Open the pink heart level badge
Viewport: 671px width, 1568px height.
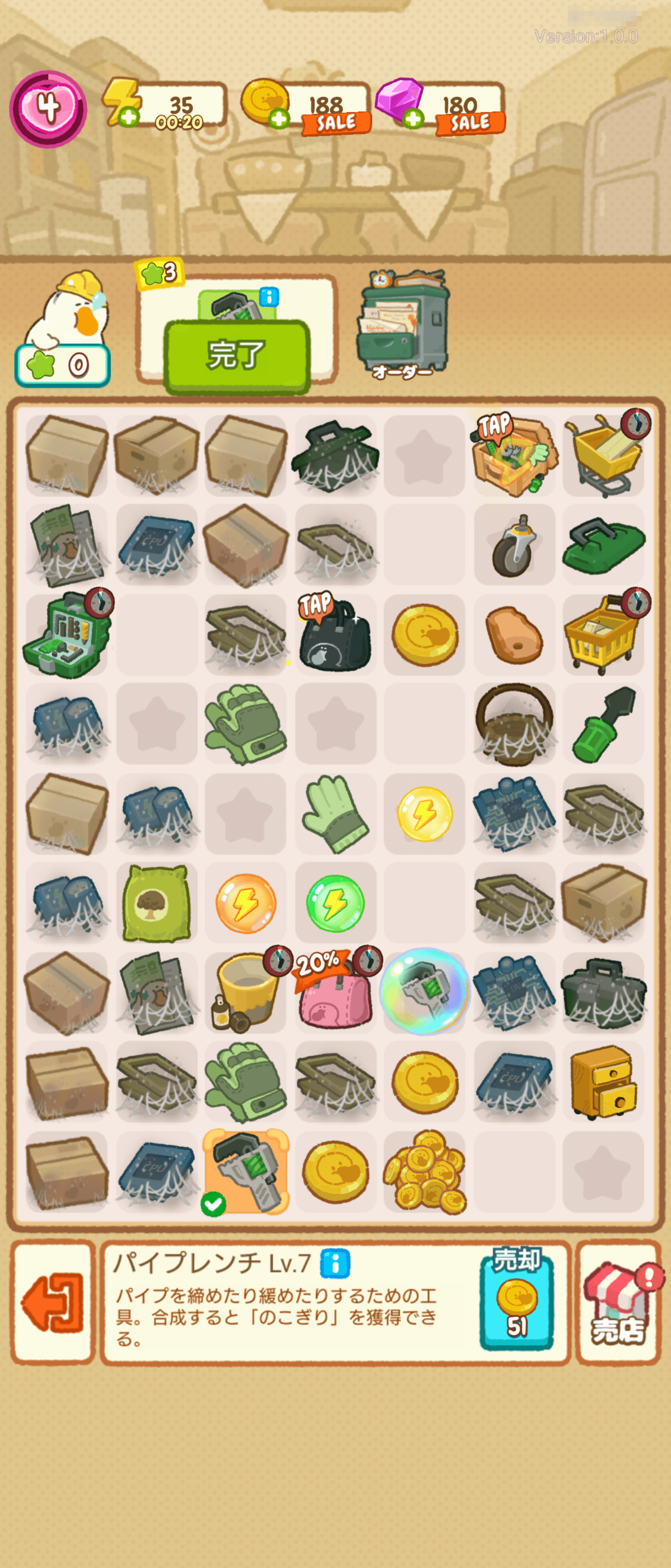49,109
